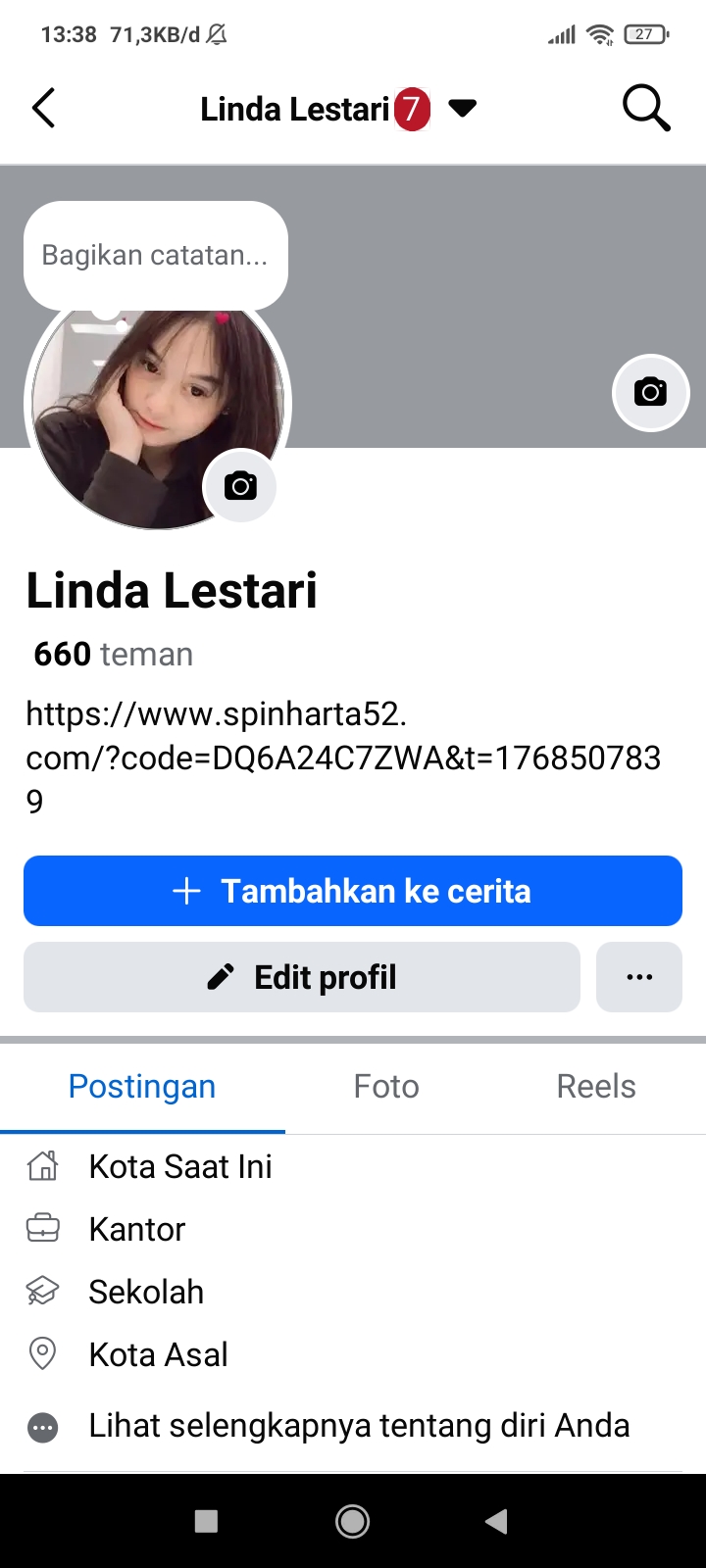Change profile picture via camera icon
This screenshot has height=1568, width=706.
(240, 486)
